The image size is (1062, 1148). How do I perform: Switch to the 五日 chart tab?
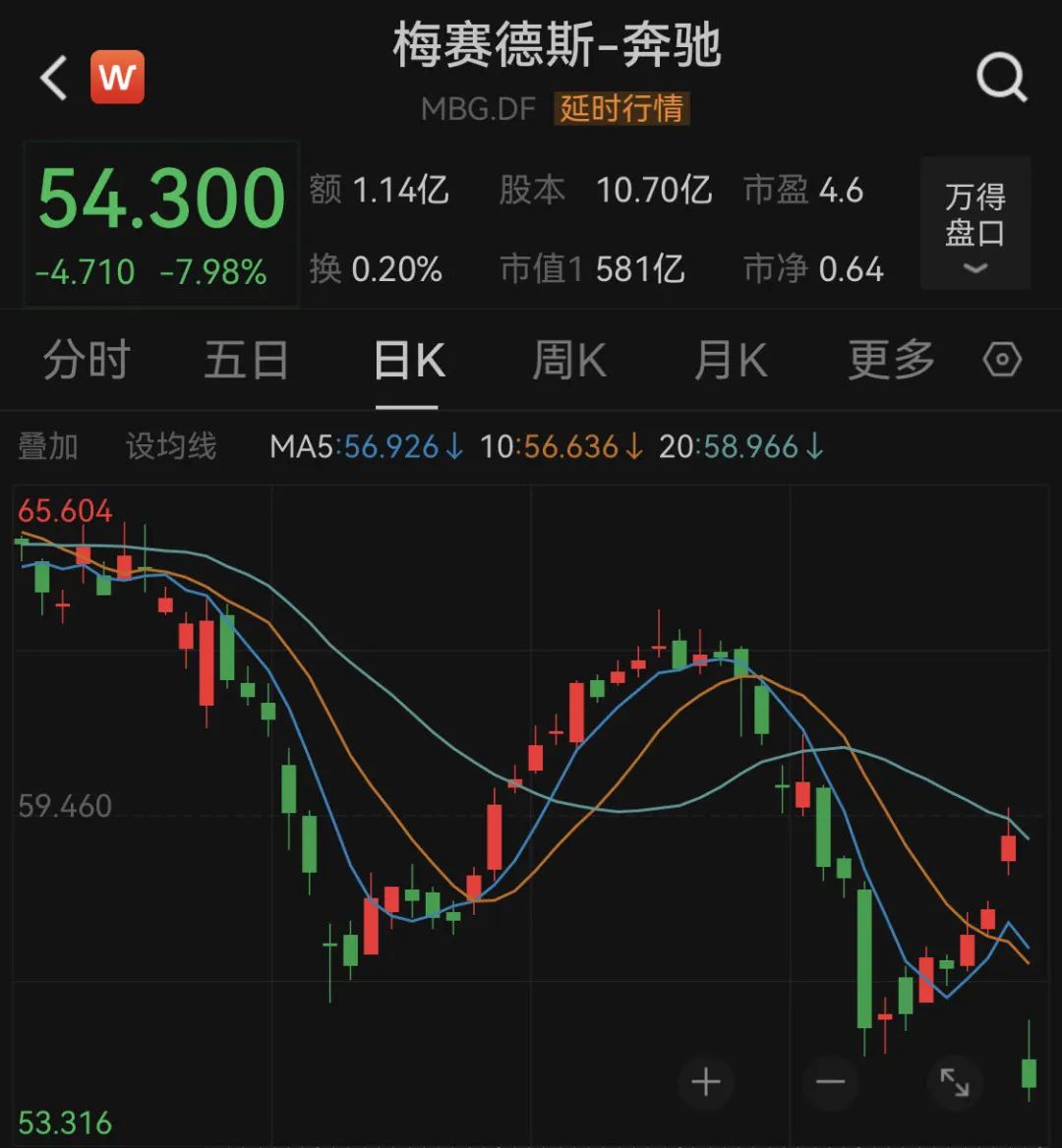(x=246, y=361)
